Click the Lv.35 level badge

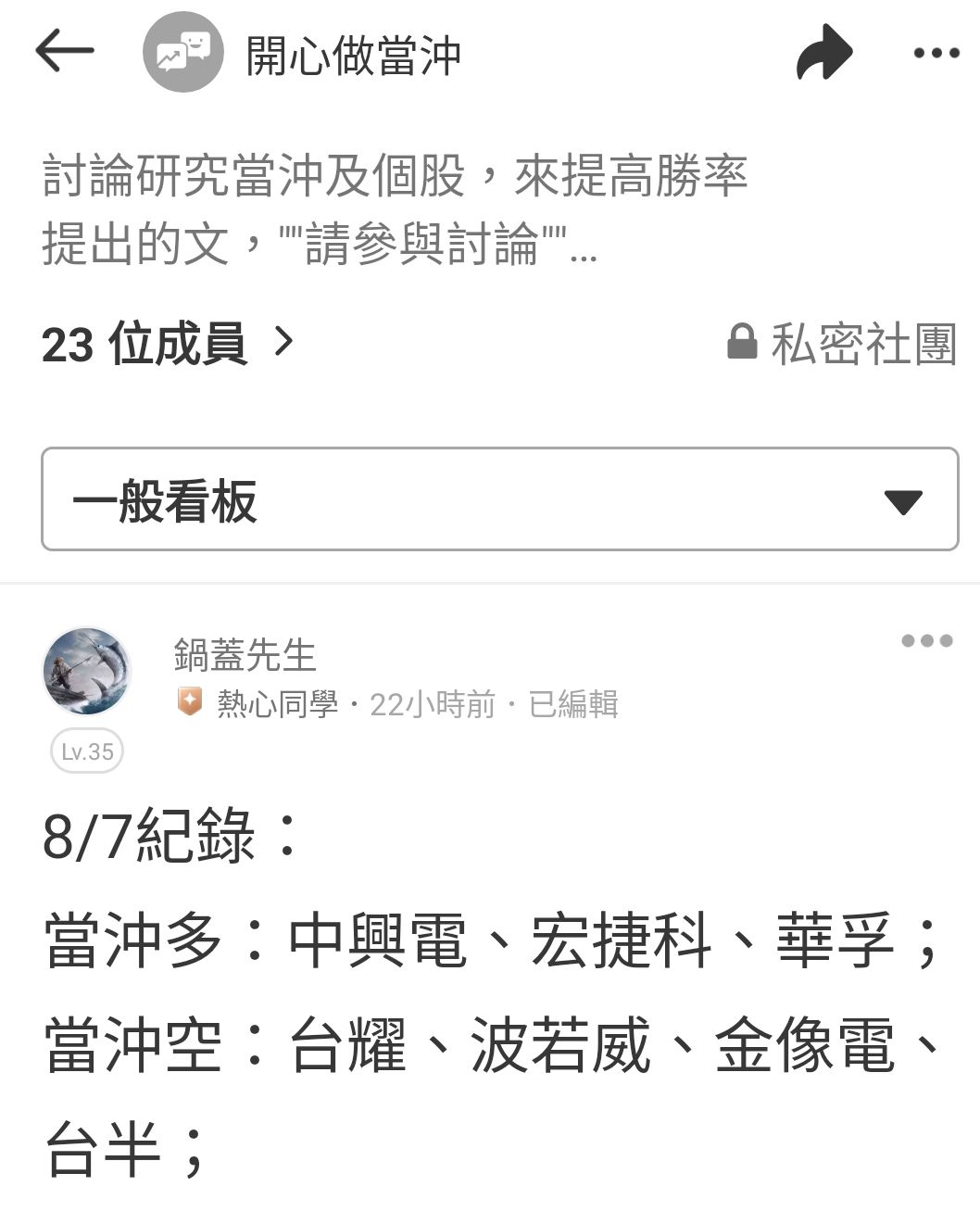[x=86, y=751]
